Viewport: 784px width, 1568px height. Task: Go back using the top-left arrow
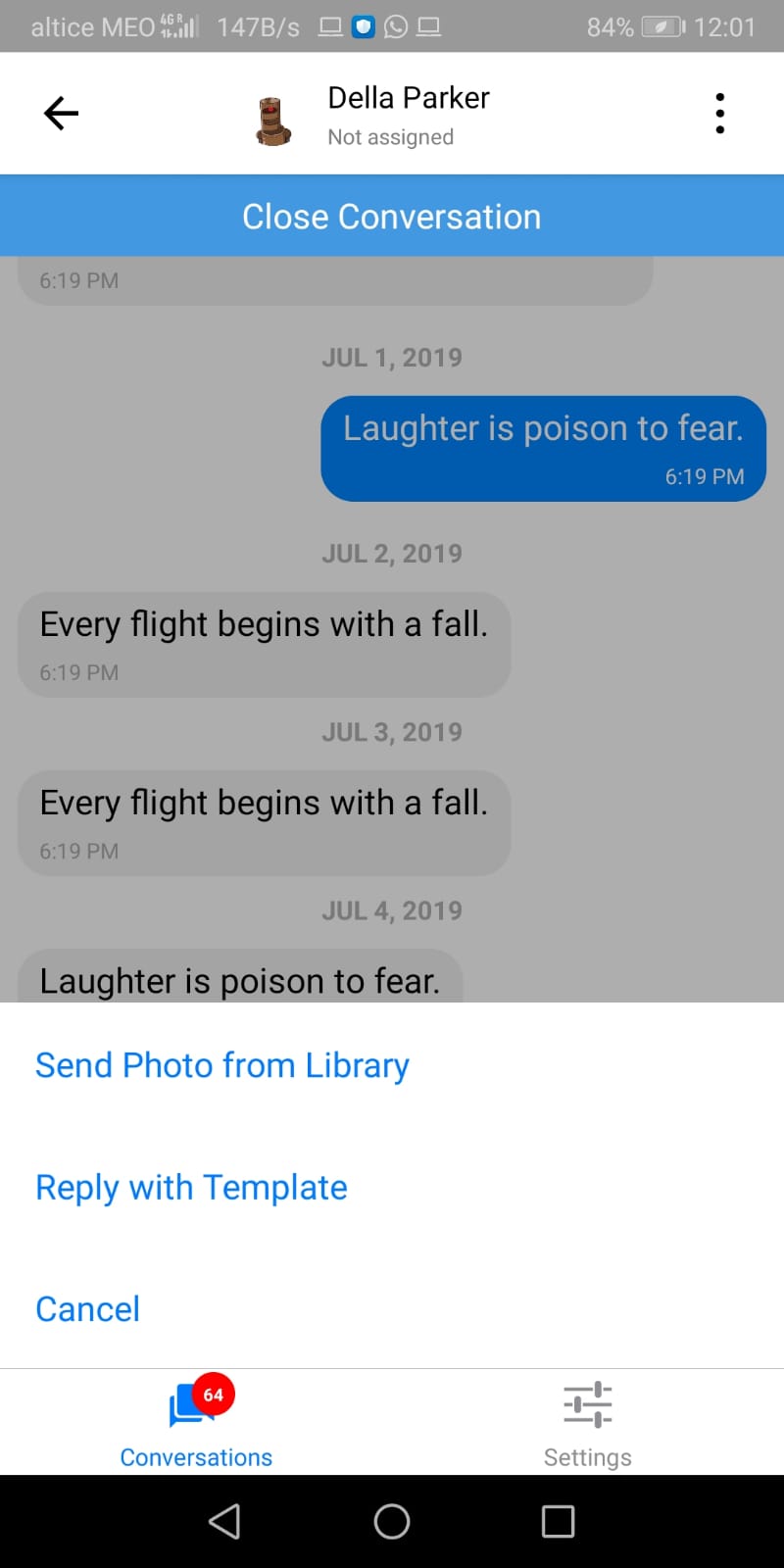[x=61, y=114]
